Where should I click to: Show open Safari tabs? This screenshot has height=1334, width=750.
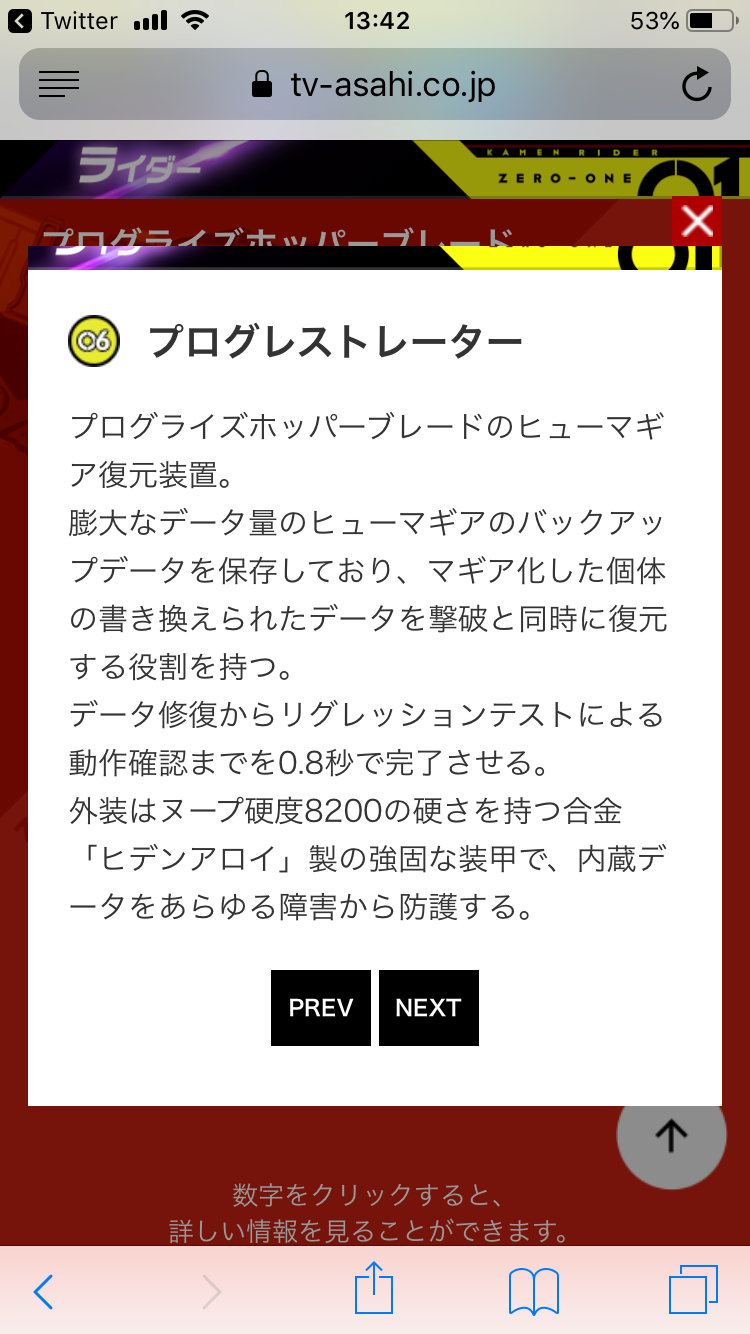tap(692, 1292)
